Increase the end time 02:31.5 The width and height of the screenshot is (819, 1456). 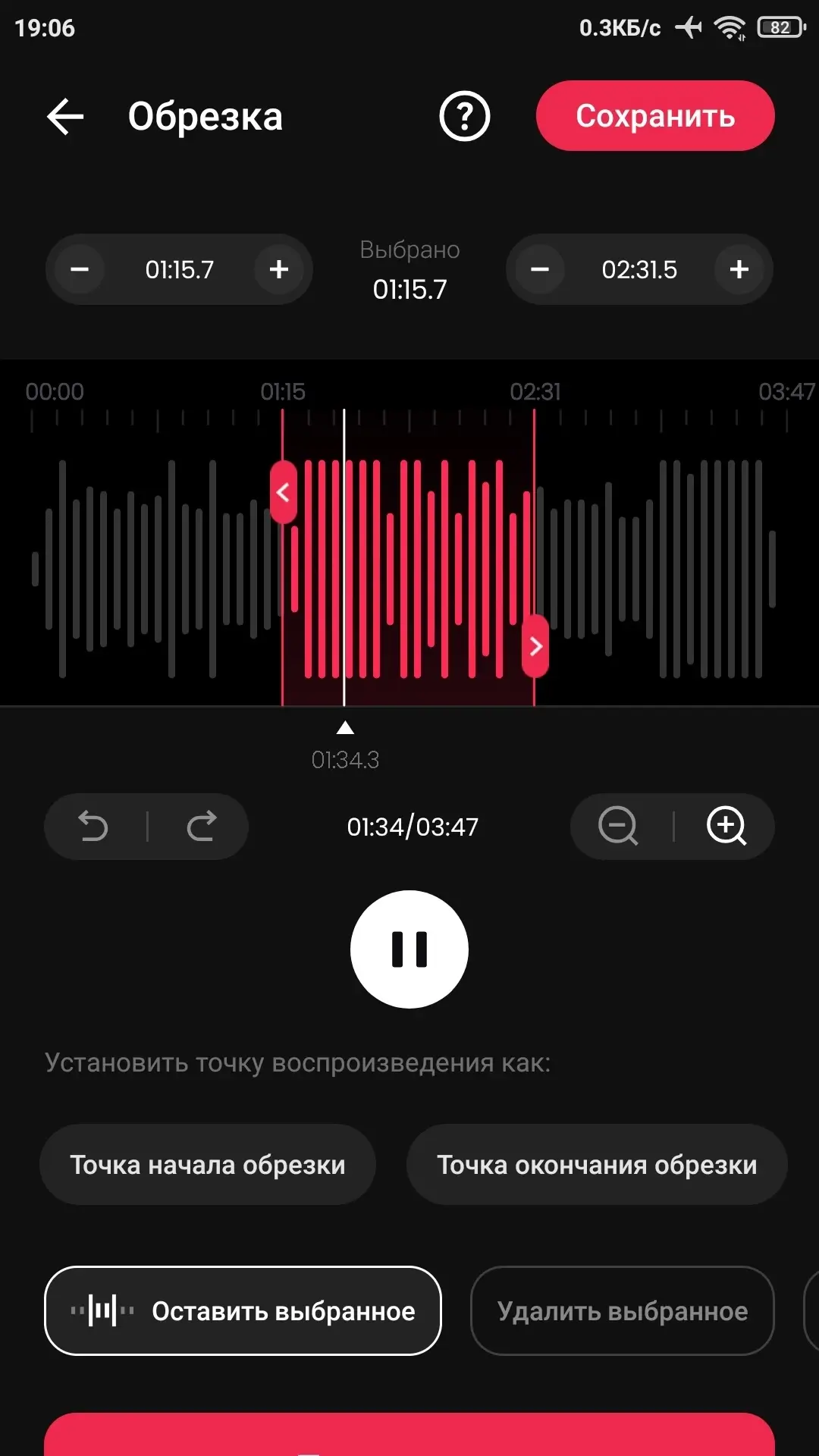[739, 269]
